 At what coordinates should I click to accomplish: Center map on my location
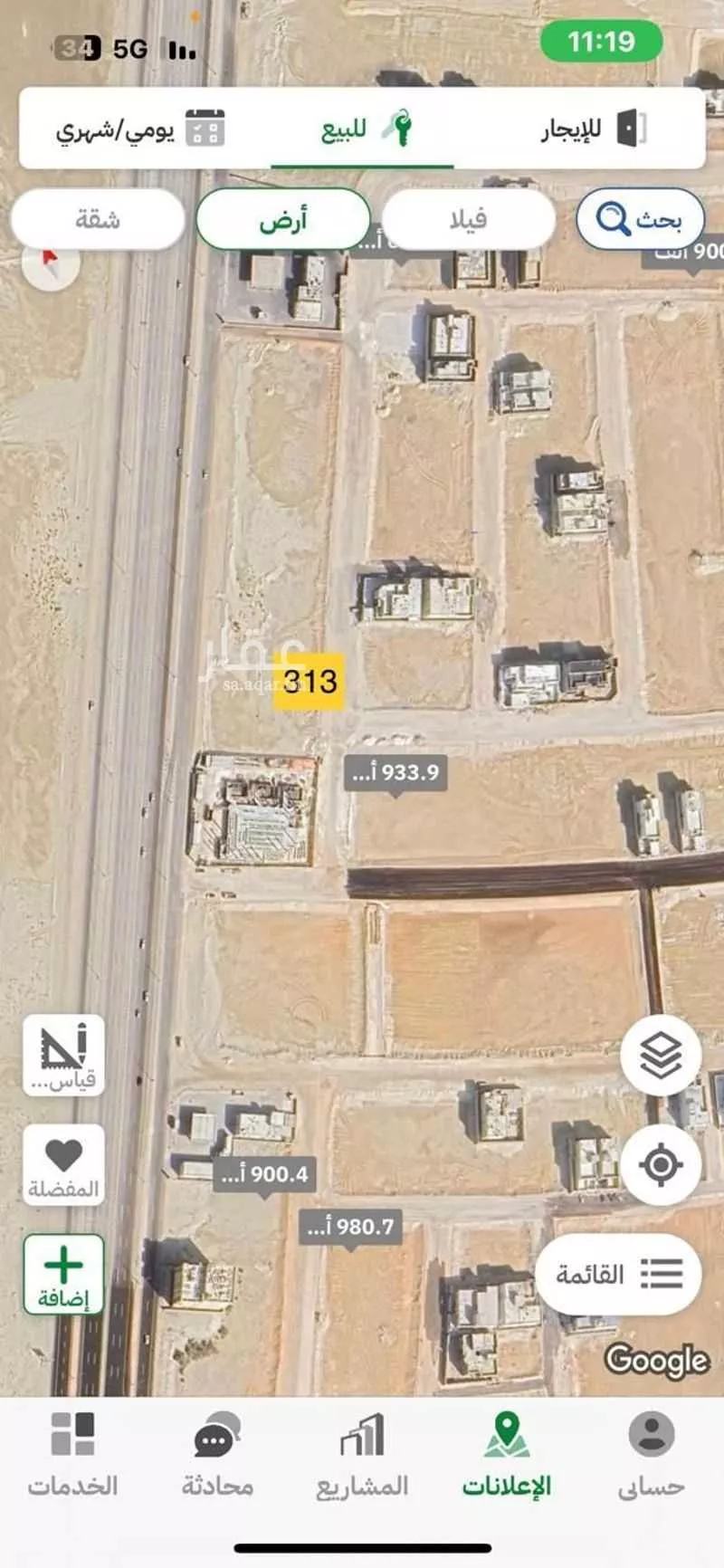661,1164
